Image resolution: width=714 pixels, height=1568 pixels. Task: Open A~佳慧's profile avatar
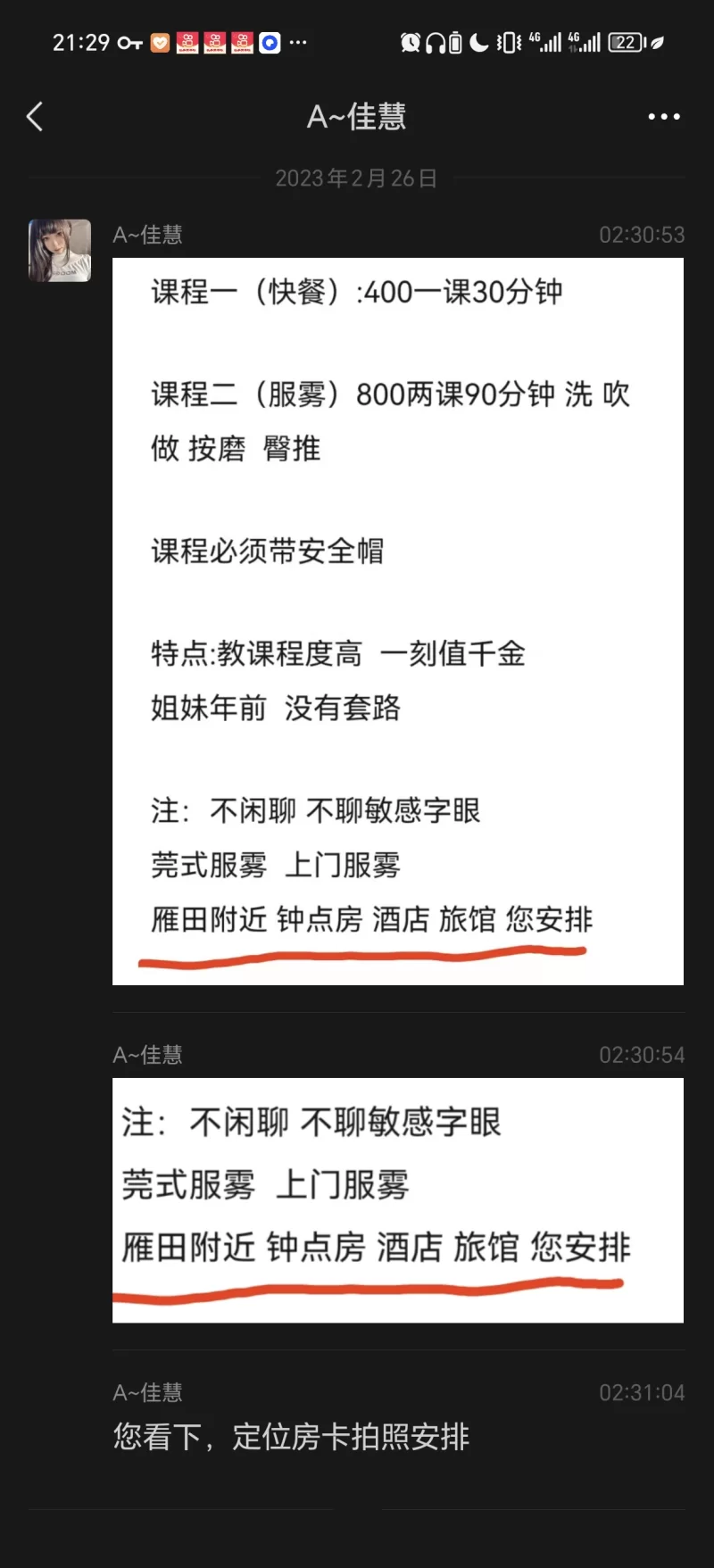click(60, 251)
